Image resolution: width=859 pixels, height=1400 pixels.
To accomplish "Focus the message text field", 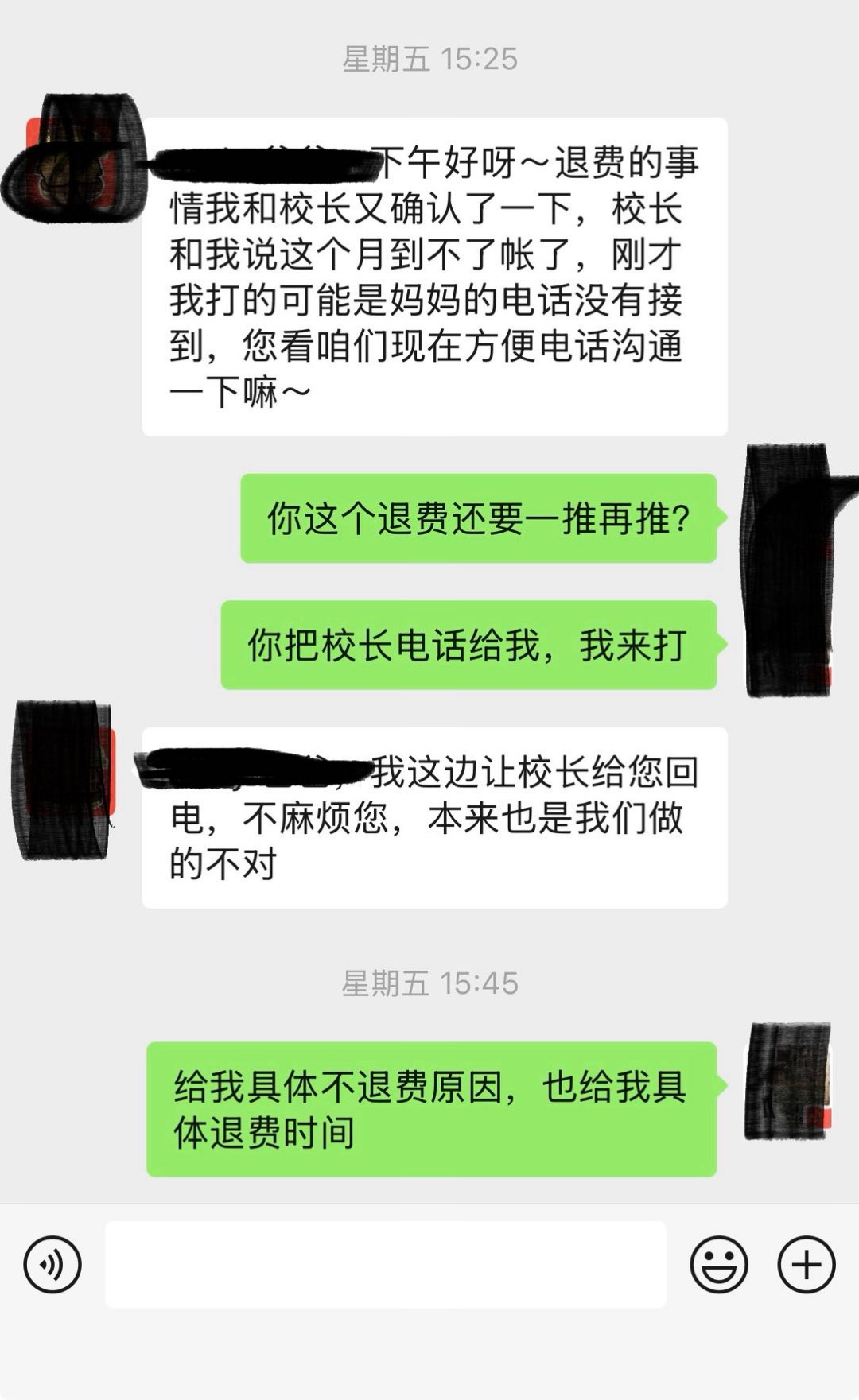I will tap(386, 1264).
